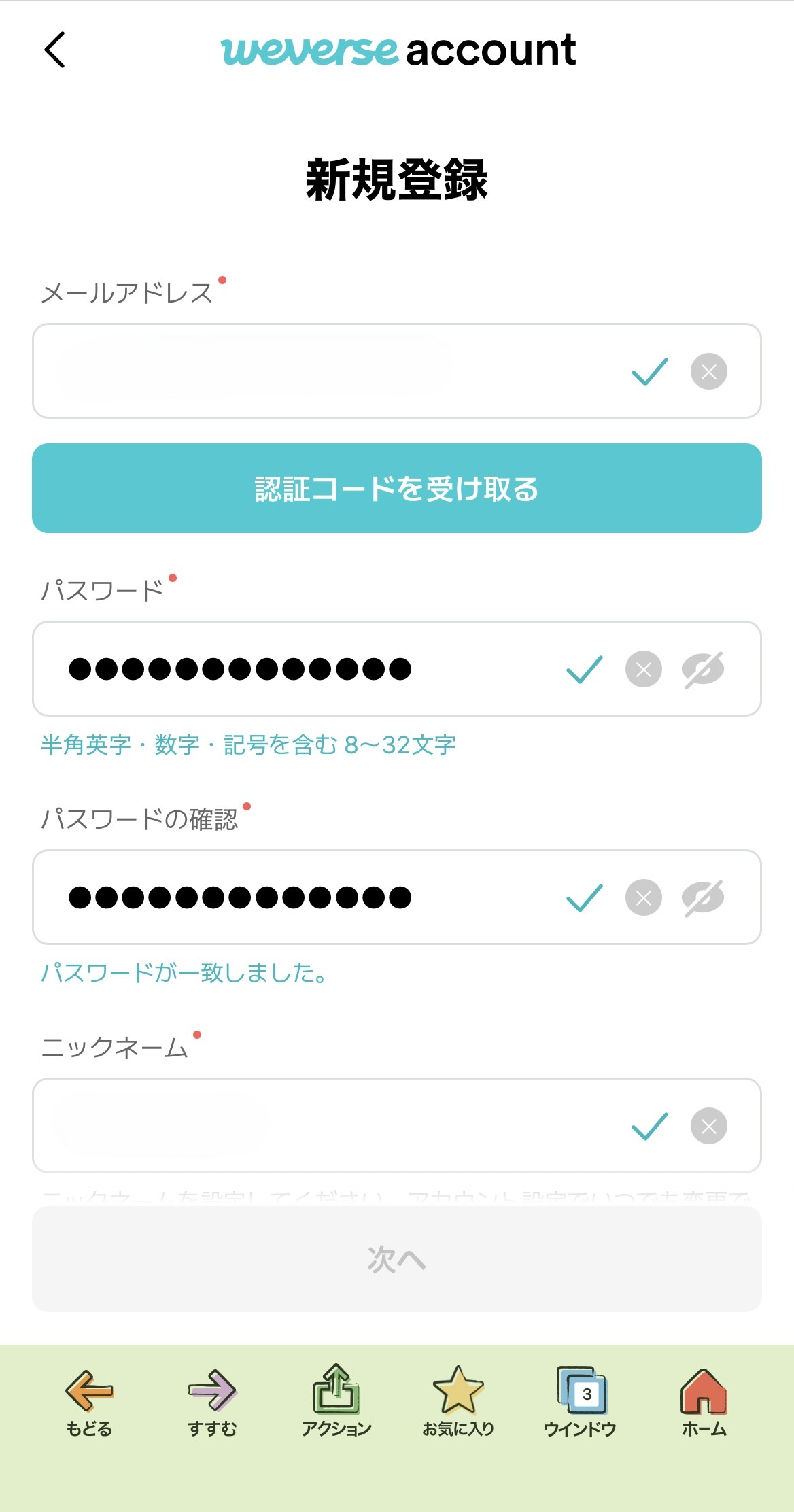This screenshot has height=1512, width=794.
Task: Open お気に入り favorites
Action: (458, 1401)
